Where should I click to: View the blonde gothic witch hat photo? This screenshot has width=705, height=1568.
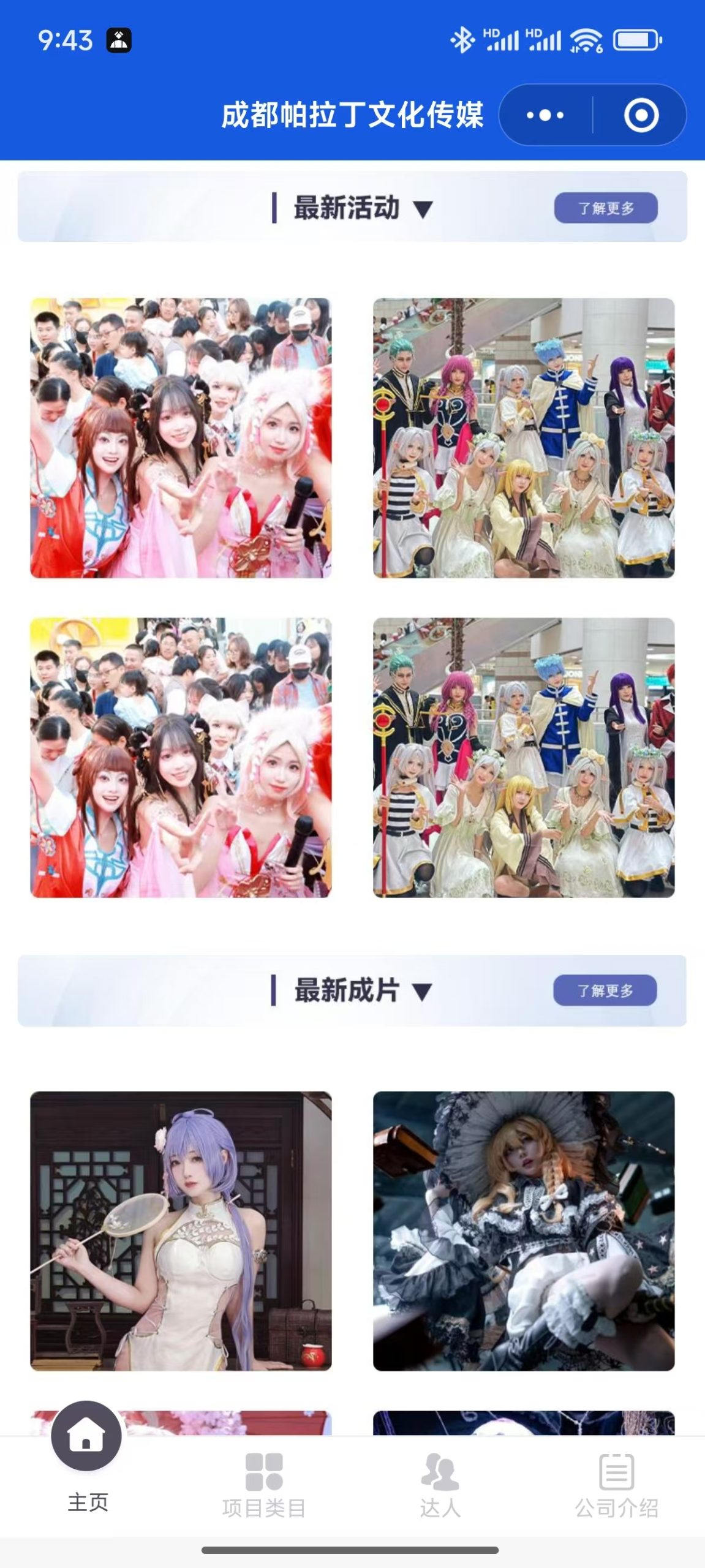pos(524,1231)
